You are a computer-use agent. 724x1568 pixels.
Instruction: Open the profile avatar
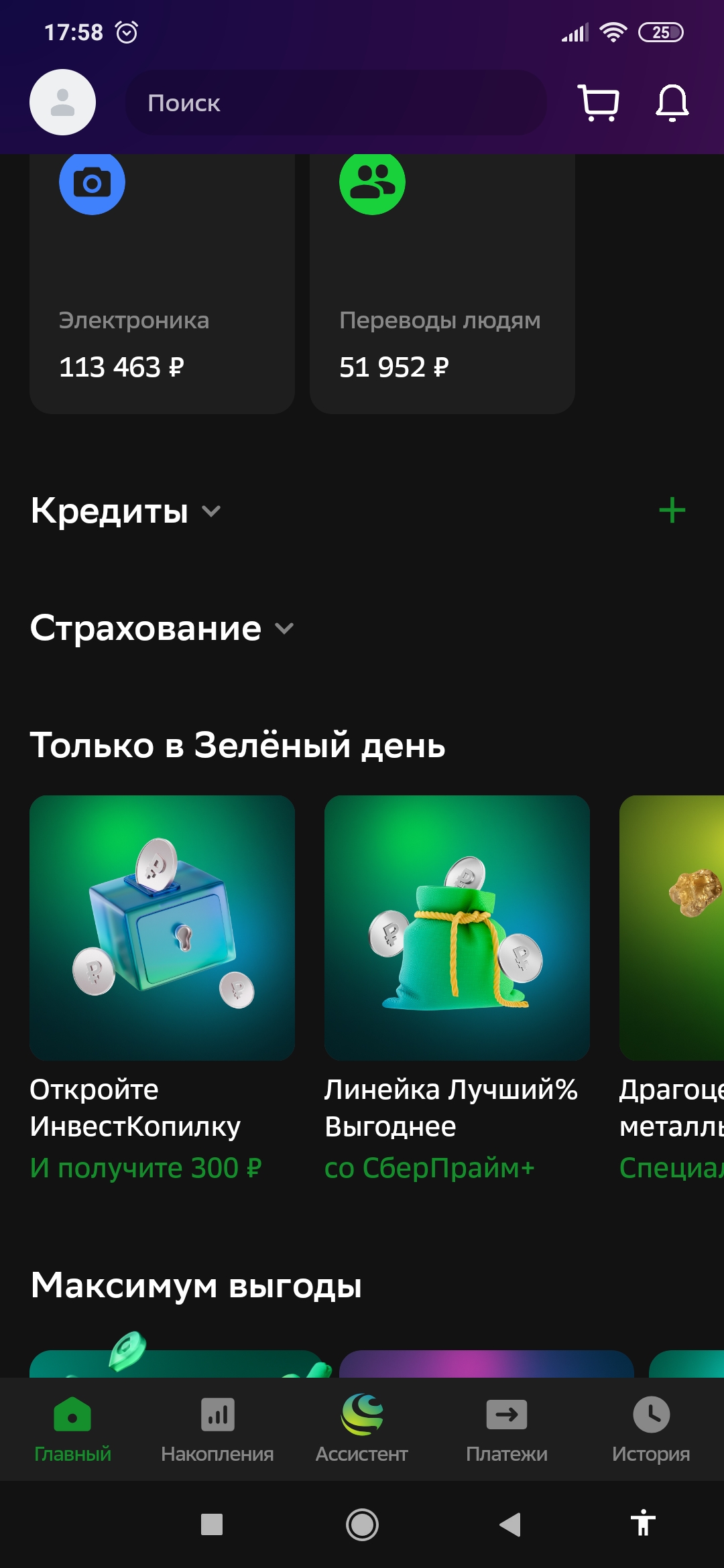click(62, 103)
